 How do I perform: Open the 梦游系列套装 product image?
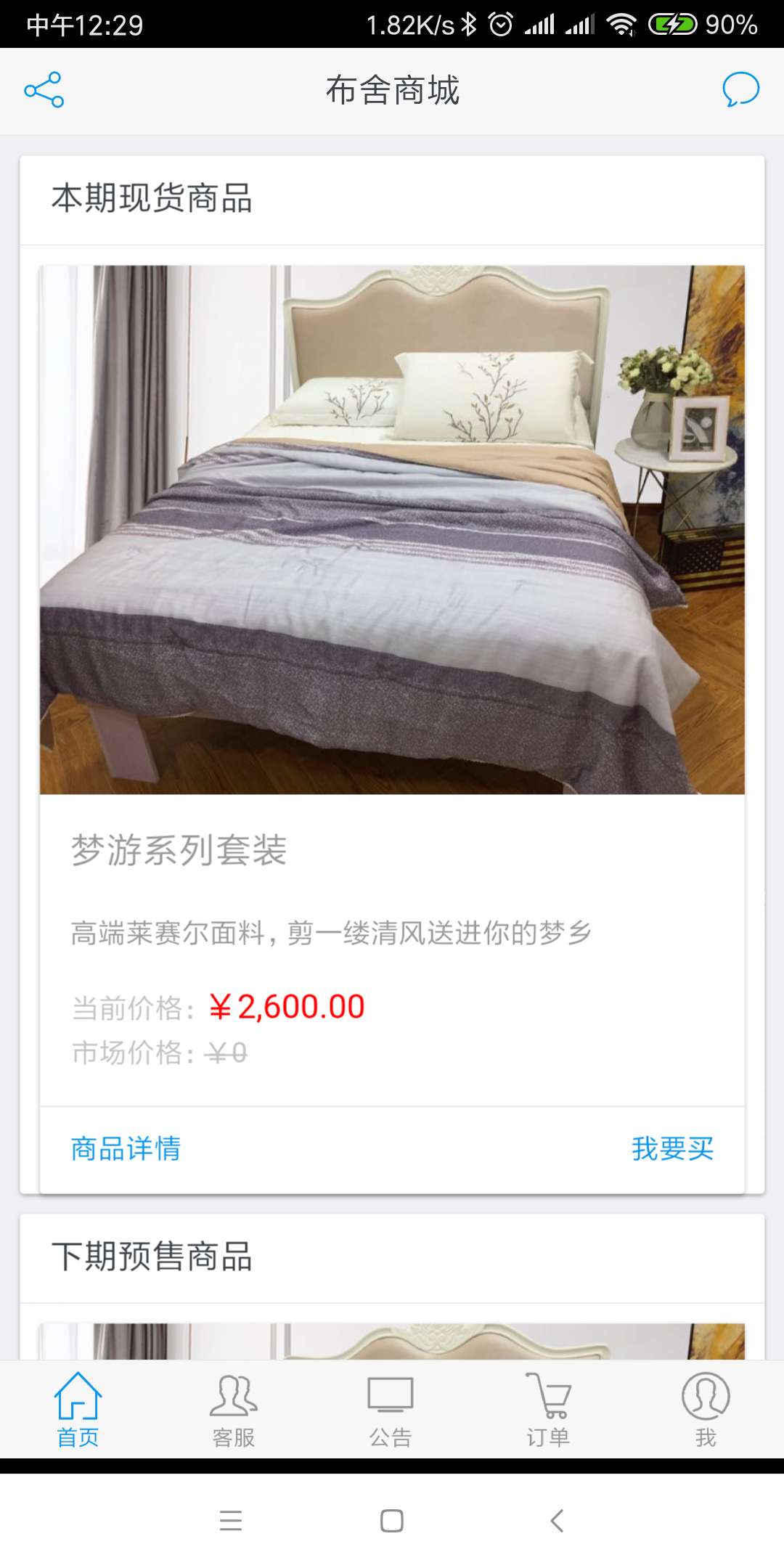click(392, 530)
